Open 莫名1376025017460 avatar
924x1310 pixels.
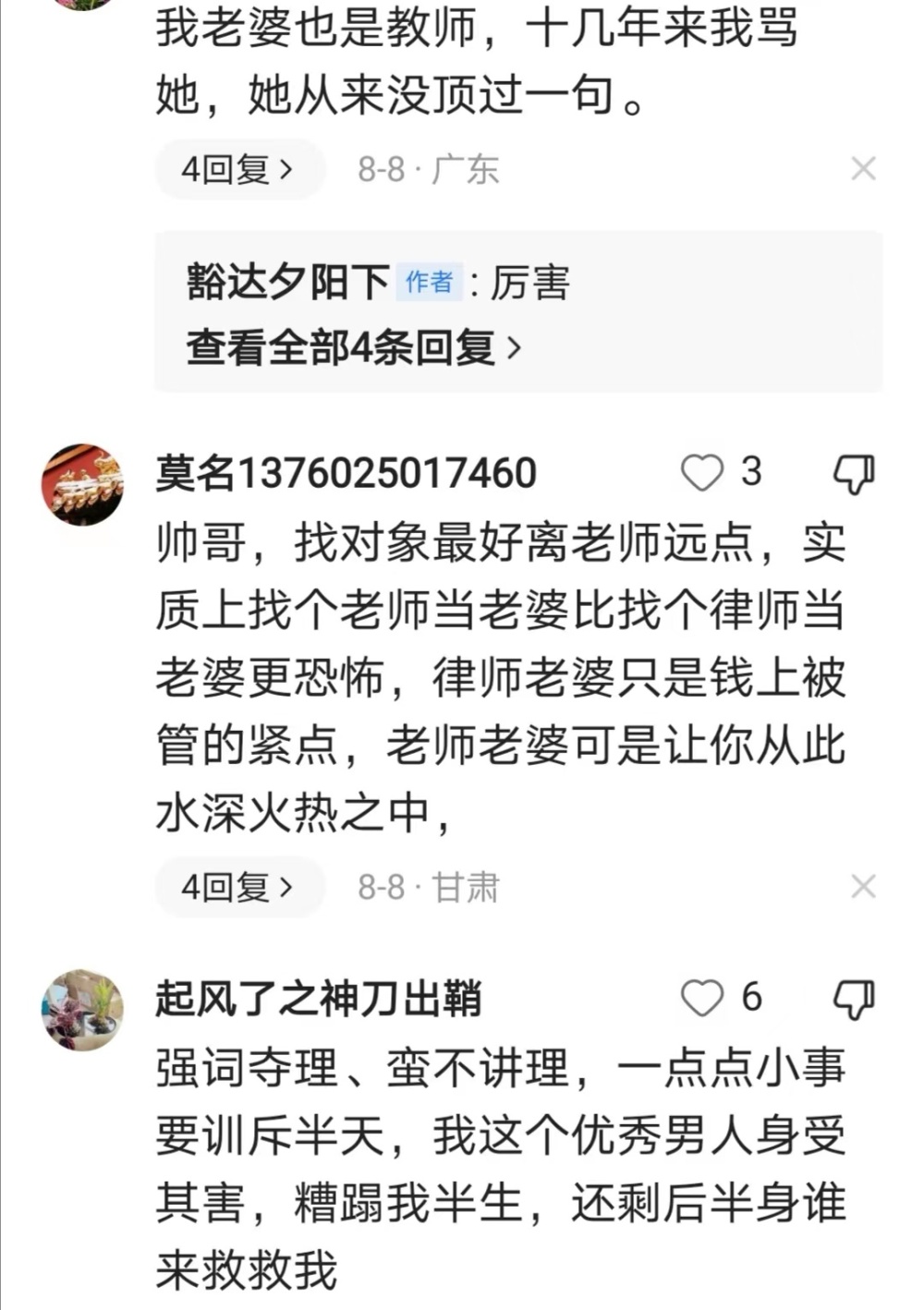point(83,484)
